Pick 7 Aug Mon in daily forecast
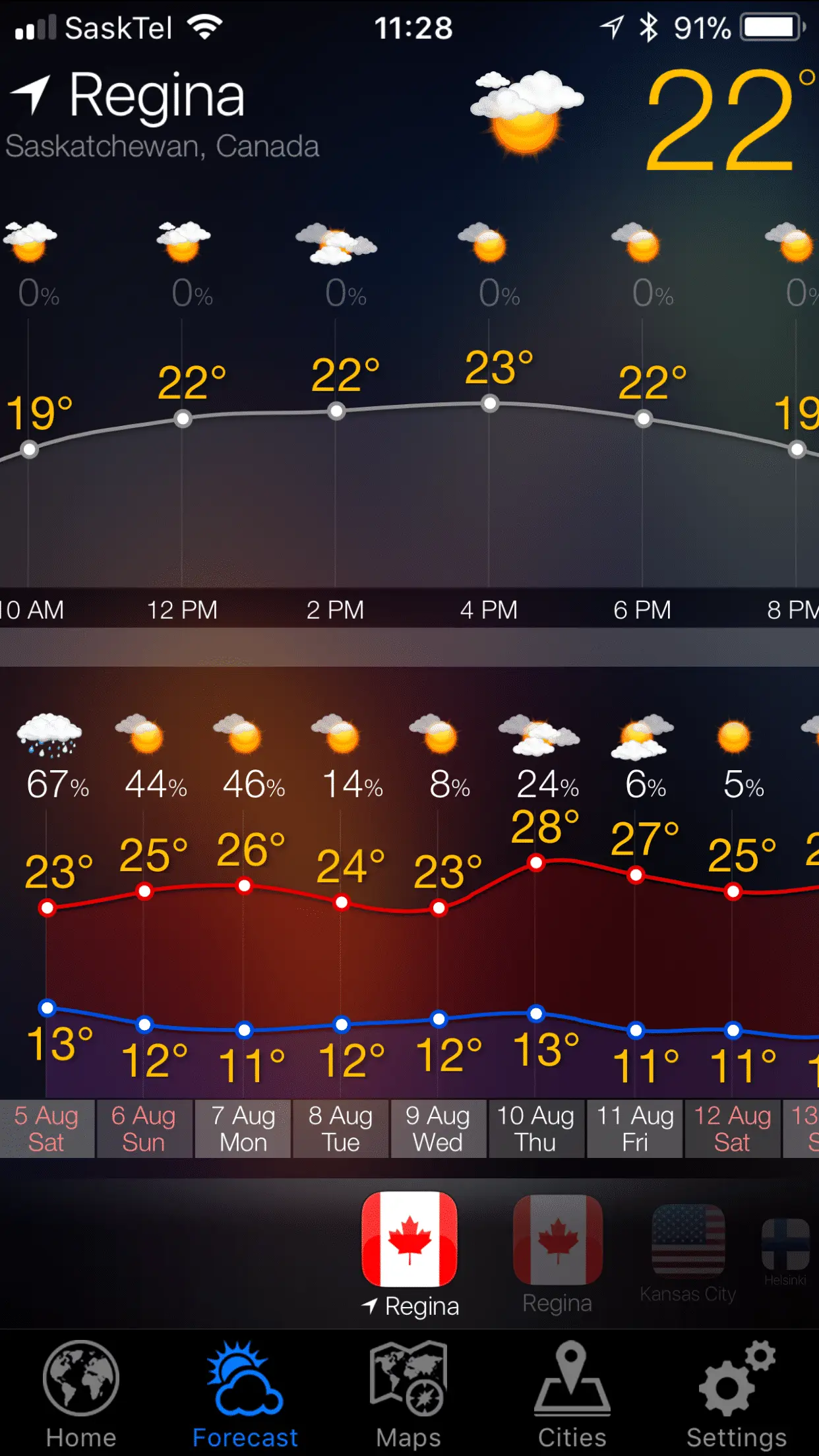 [243, 1128]
